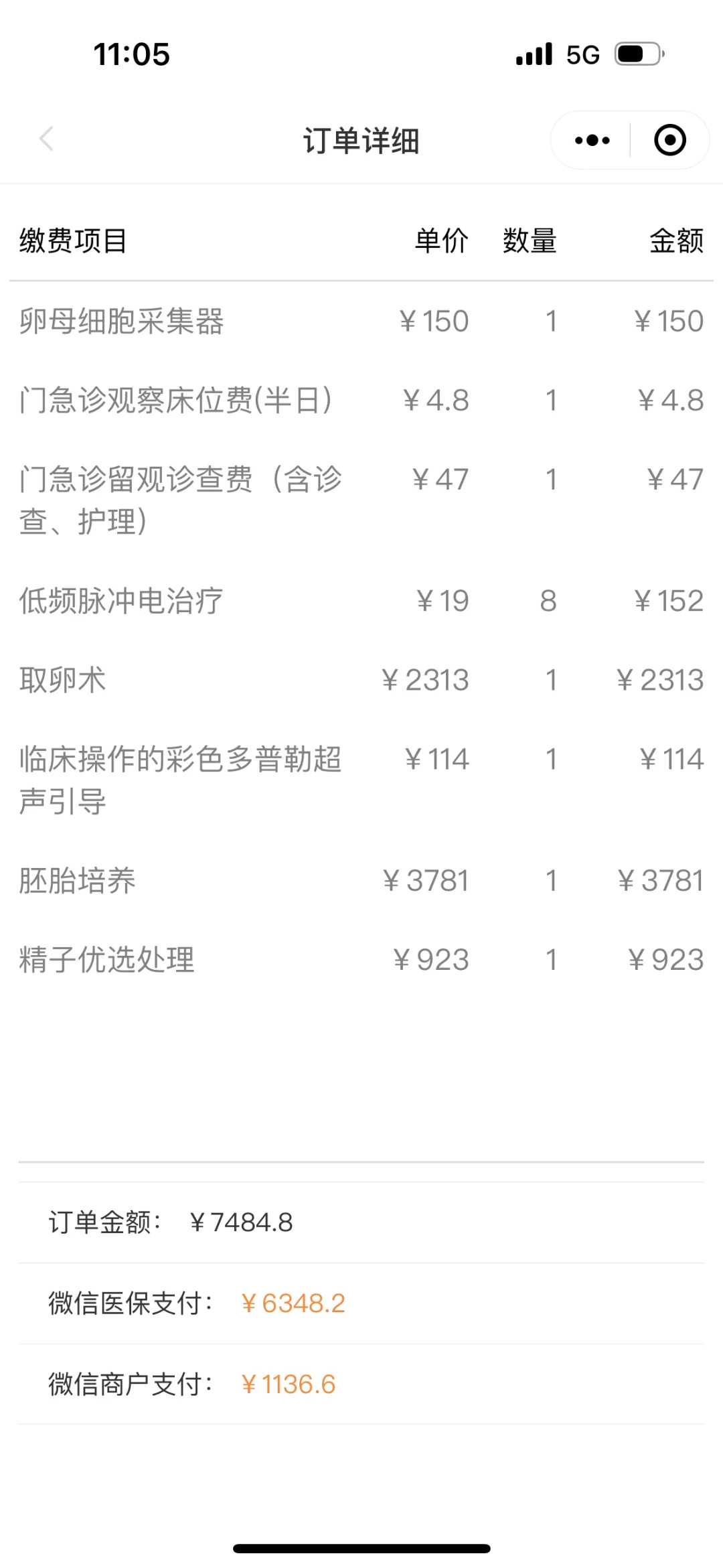Tap the battery indicator icon
This screenshot has width=723, height=1568.
[x=633, y=54]
